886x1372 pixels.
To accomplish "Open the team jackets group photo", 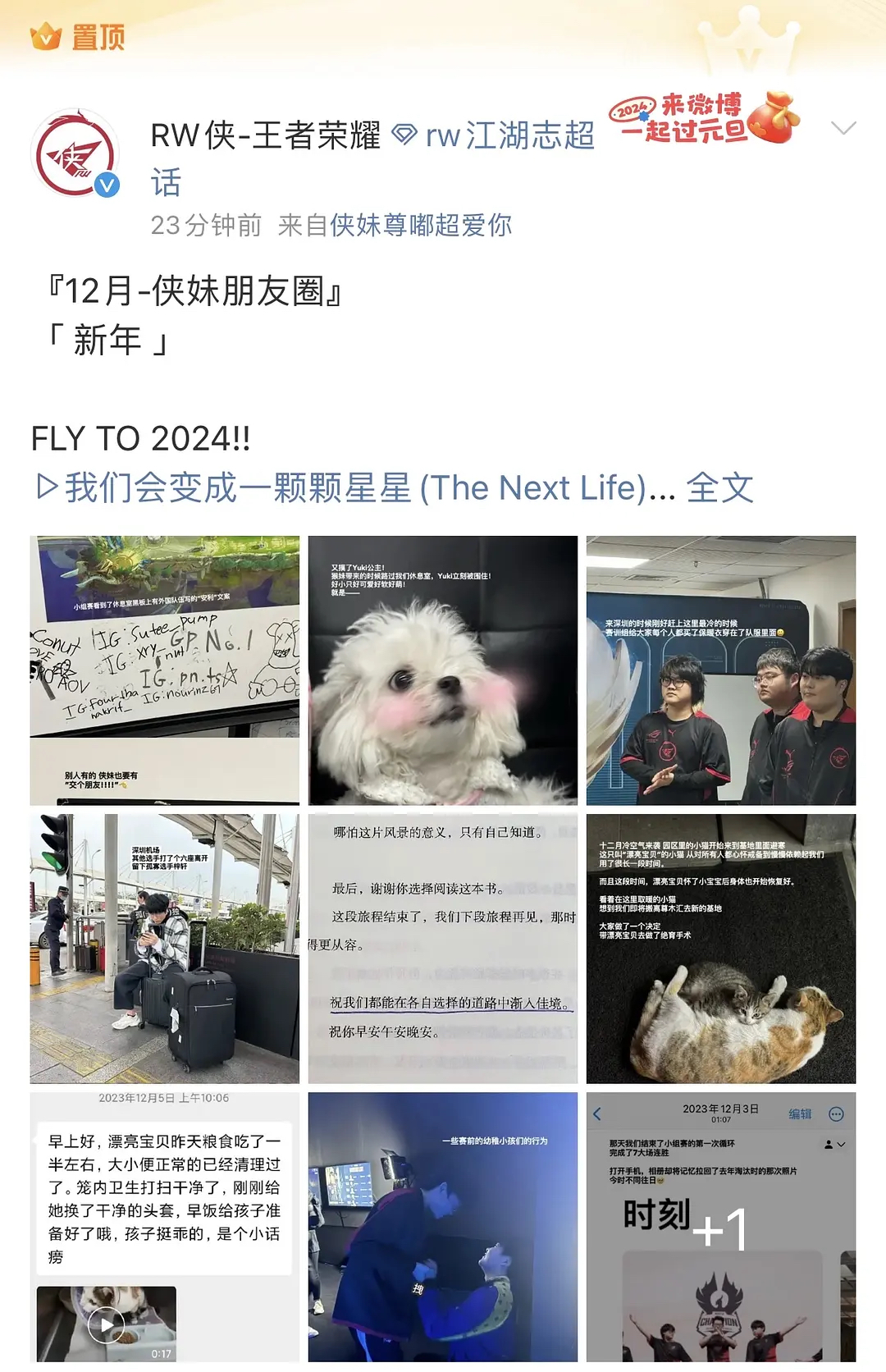I will tap(722, 665).
